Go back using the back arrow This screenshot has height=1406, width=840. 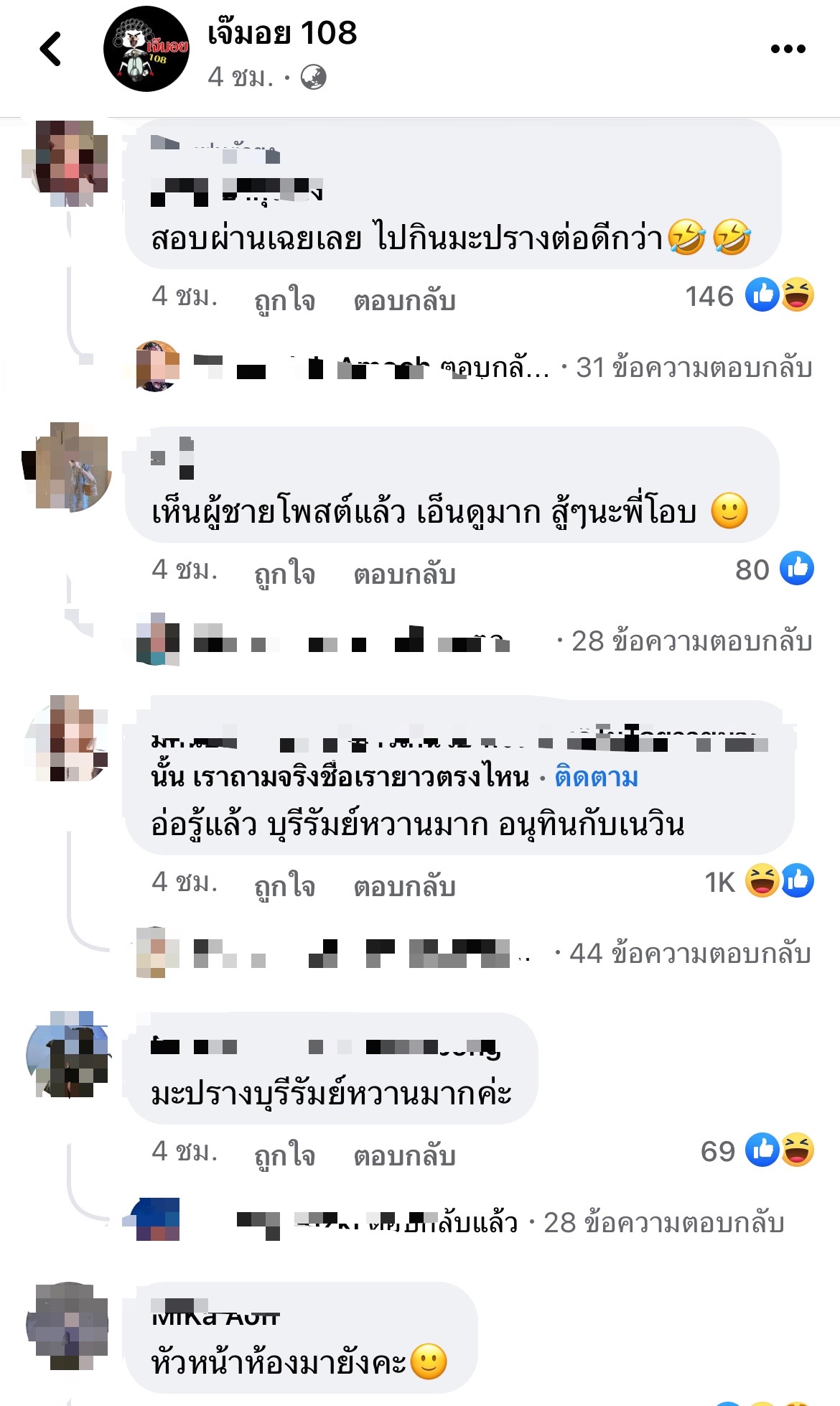(51, 50)
